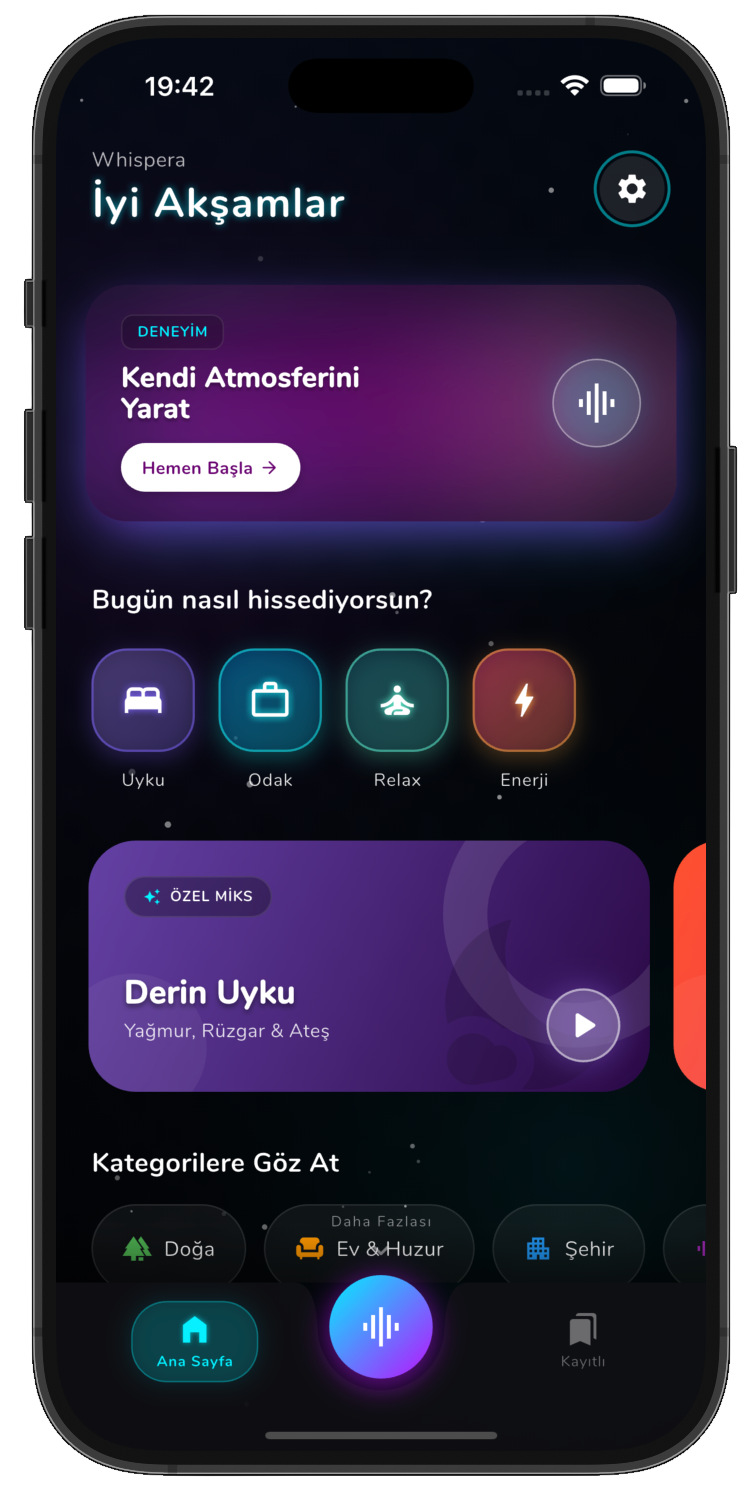Image resolution: width=748 pixels, height=1494 pixels.
Task: Open the settings gear
Action: point(631,188)
